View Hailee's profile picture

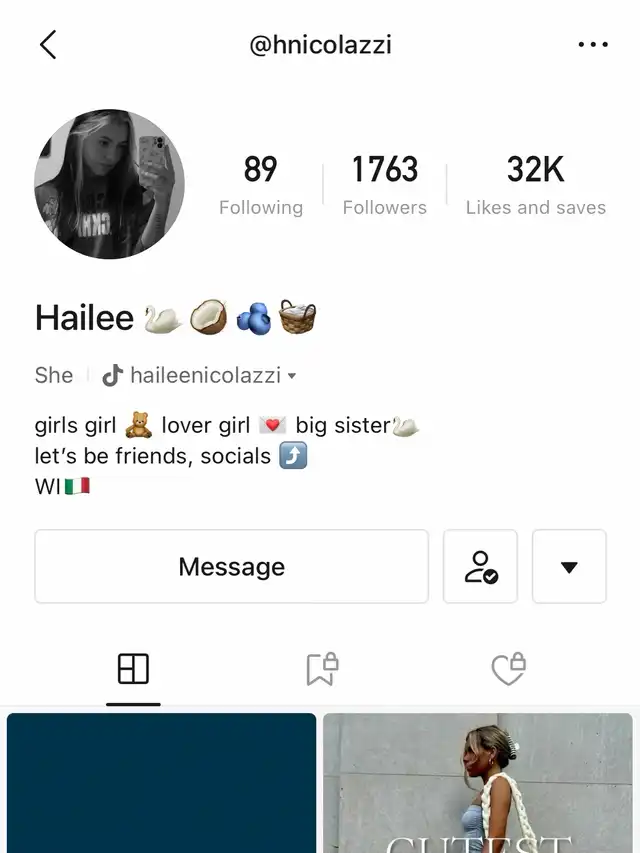111,185
